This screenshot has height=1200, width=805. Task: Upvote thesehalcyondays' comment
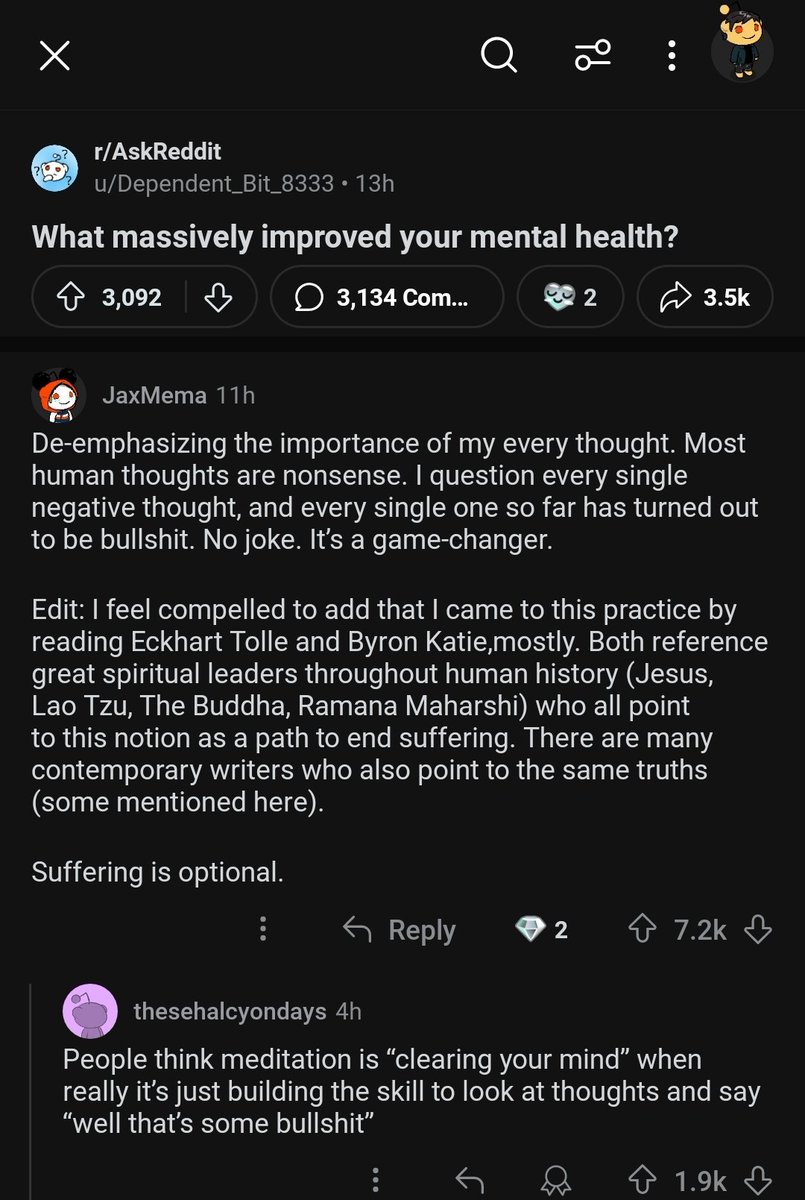coord(640,1181)
